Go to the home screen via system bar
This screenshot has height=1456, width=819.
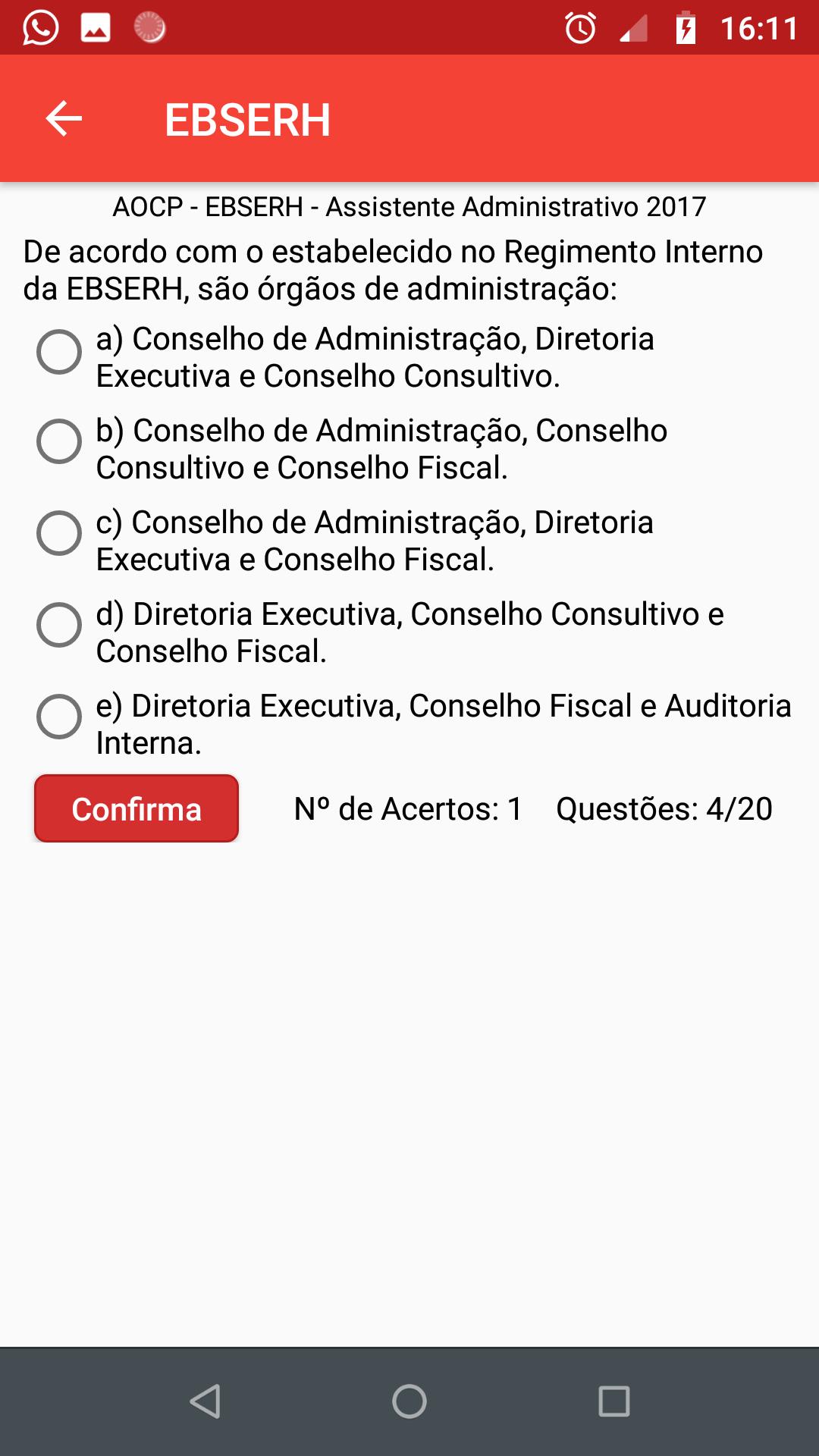(x=409, y=1401)
